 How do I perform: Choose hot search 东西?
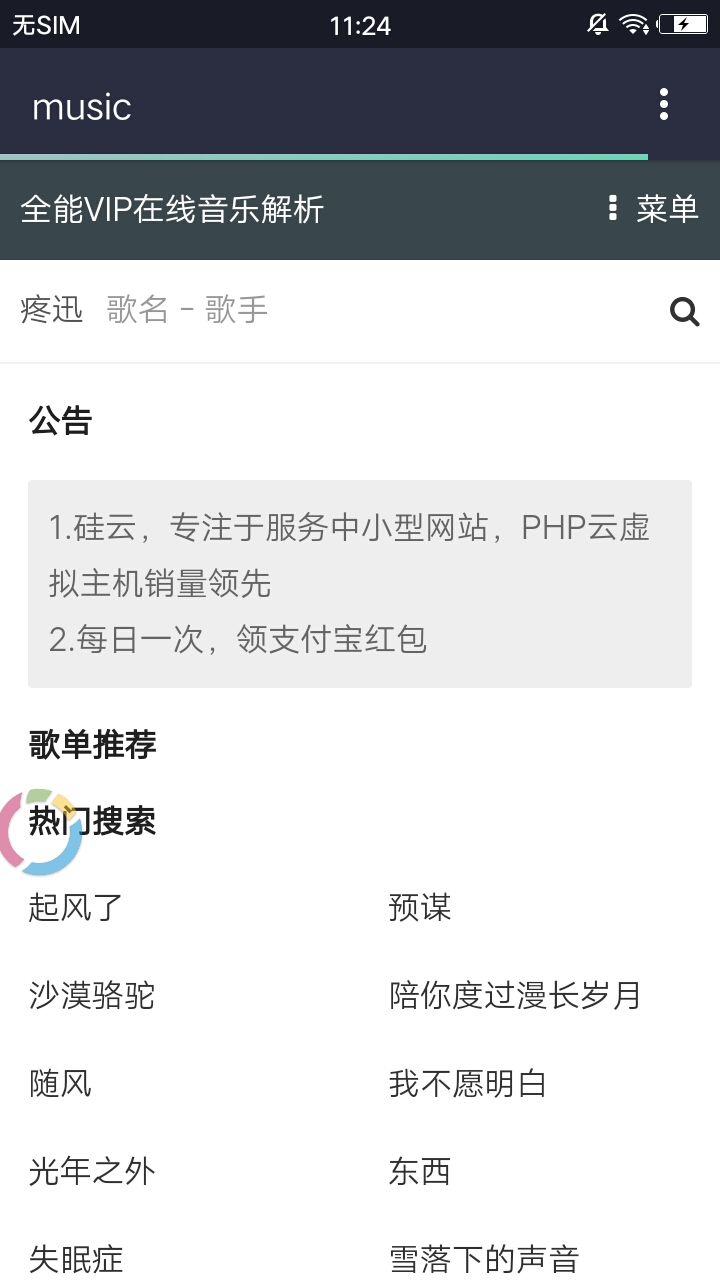tap(420, 1172)
